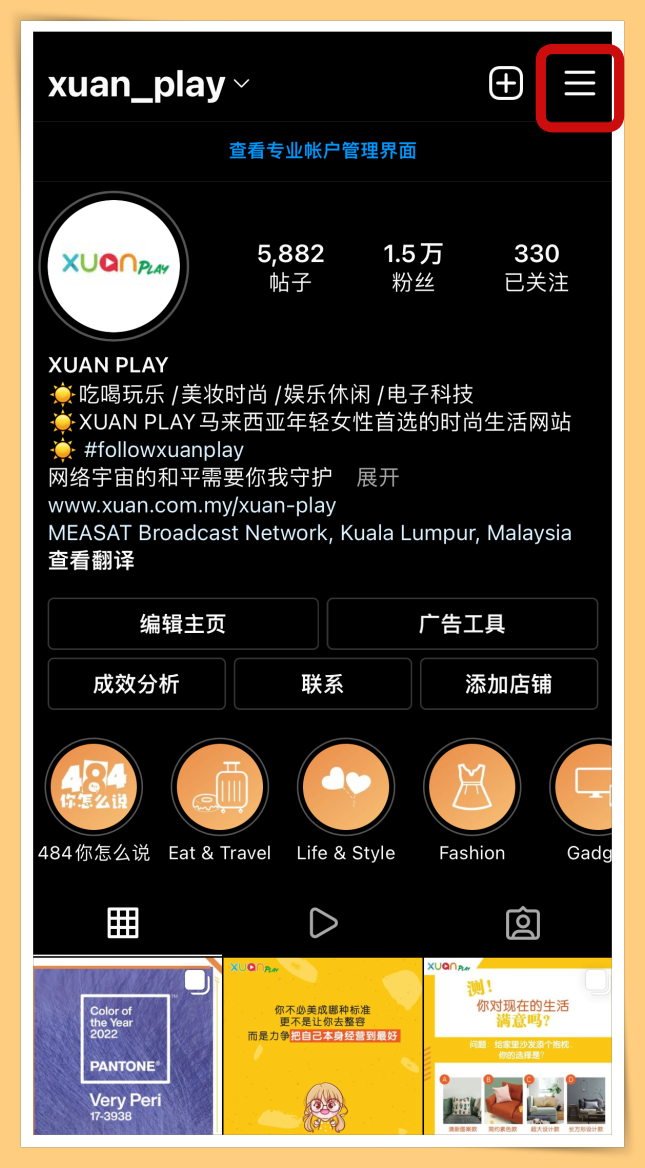Tap the 编辑主页 button
Screen dimensions: 645x1168
(x=183, y=623)
